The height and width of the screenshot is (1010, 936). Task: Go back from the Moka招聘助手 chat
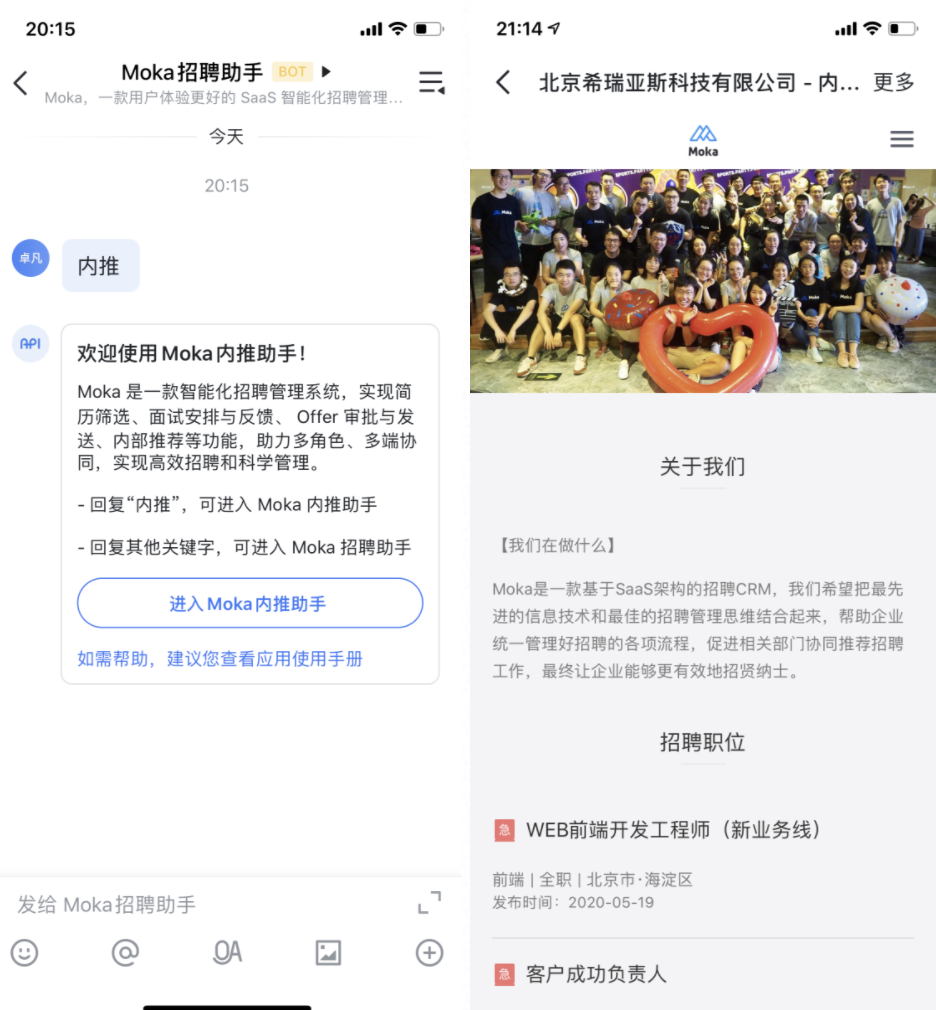[x=21, y=83]
